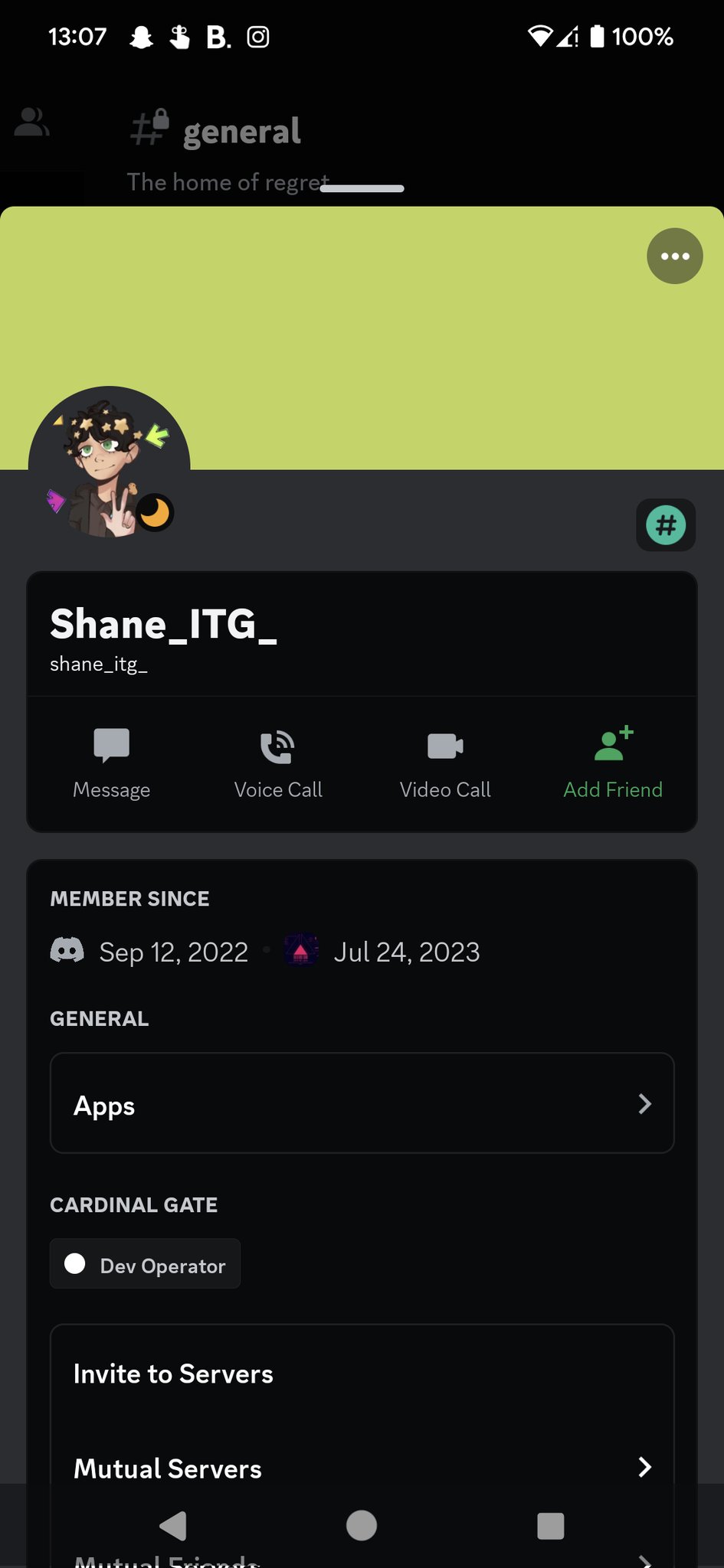
Task: Go to the home screen
Action: tap(362, 1526)
